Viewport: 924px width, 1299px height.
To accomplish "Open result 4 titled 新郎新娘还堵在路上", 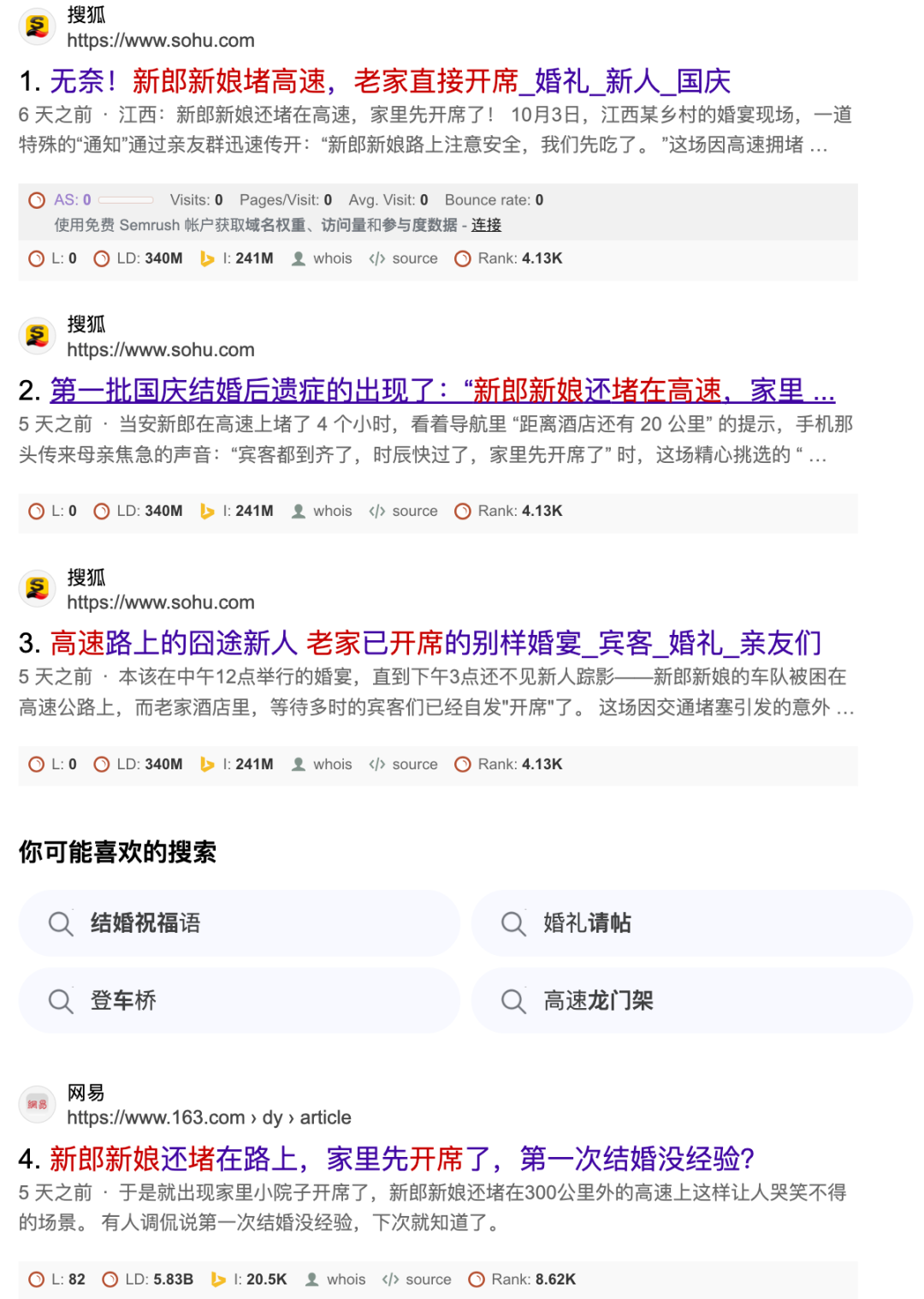I will 401,1159.
